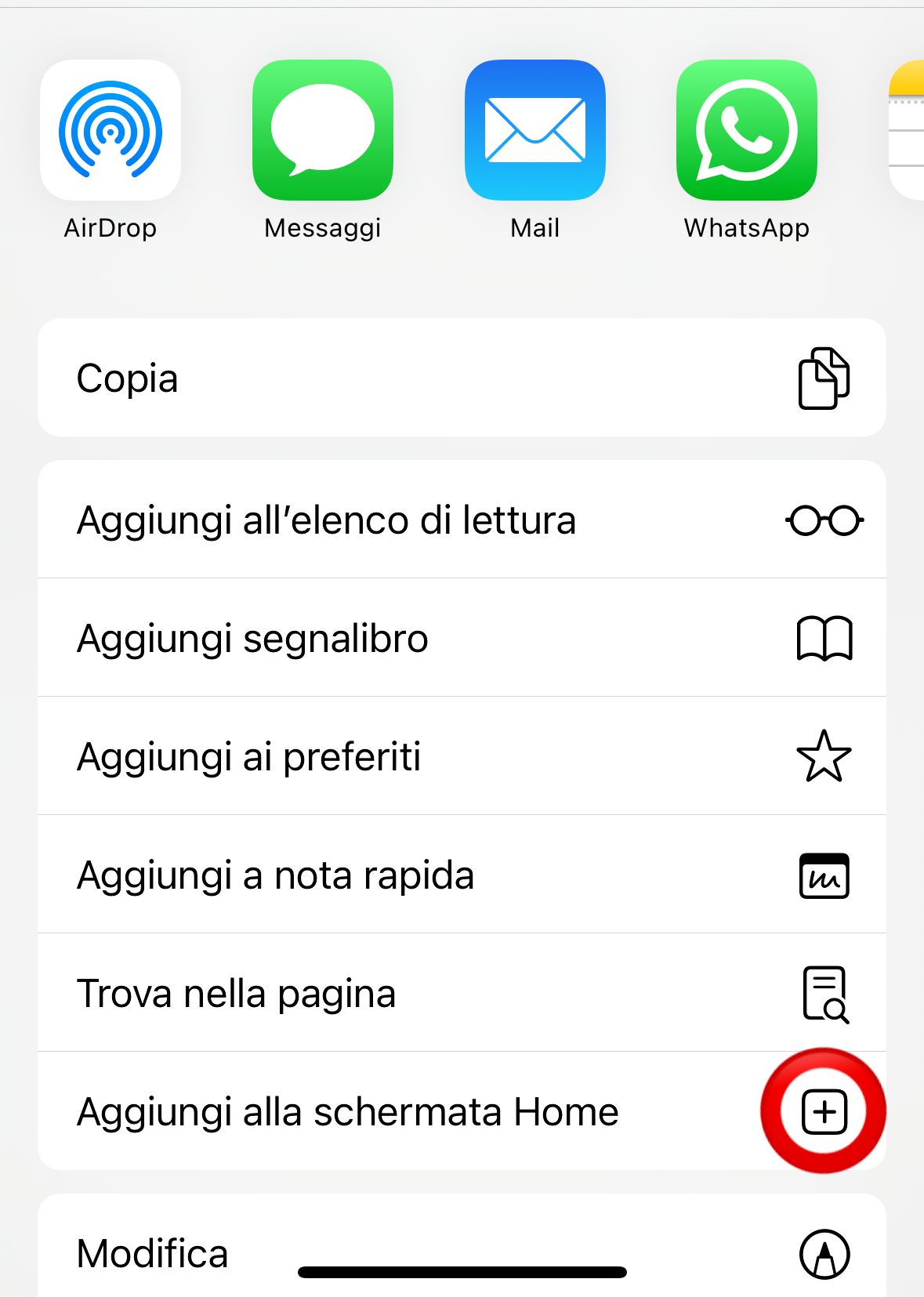Copy the link with Copia

click(x=462, y=378)
